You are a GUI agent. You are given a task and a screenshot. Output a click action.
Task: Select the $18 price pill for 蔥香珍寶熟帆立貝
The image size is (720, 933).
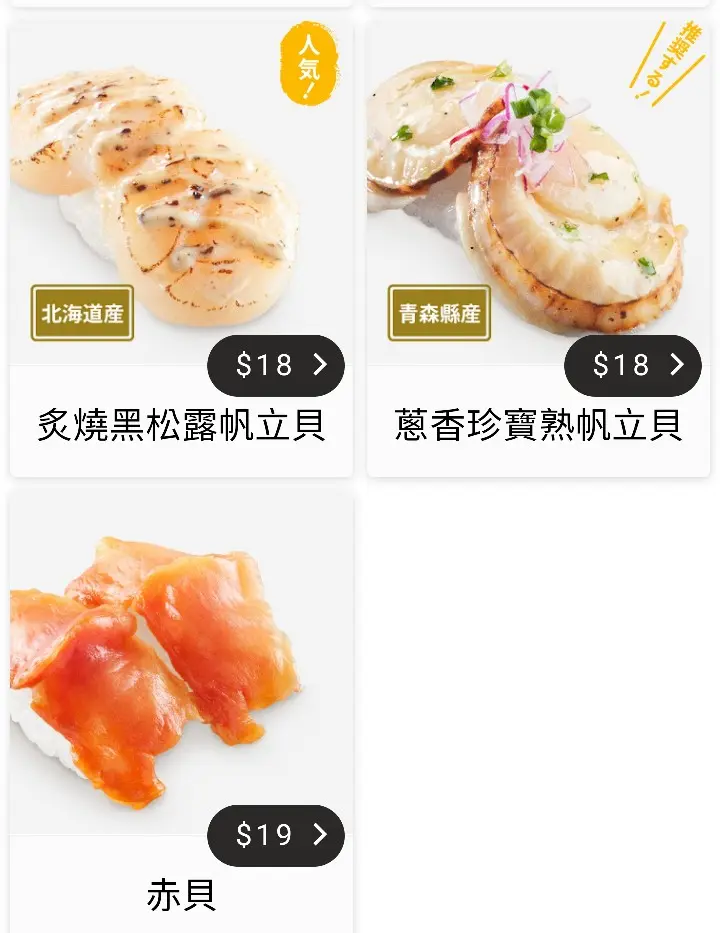point(633,365)
